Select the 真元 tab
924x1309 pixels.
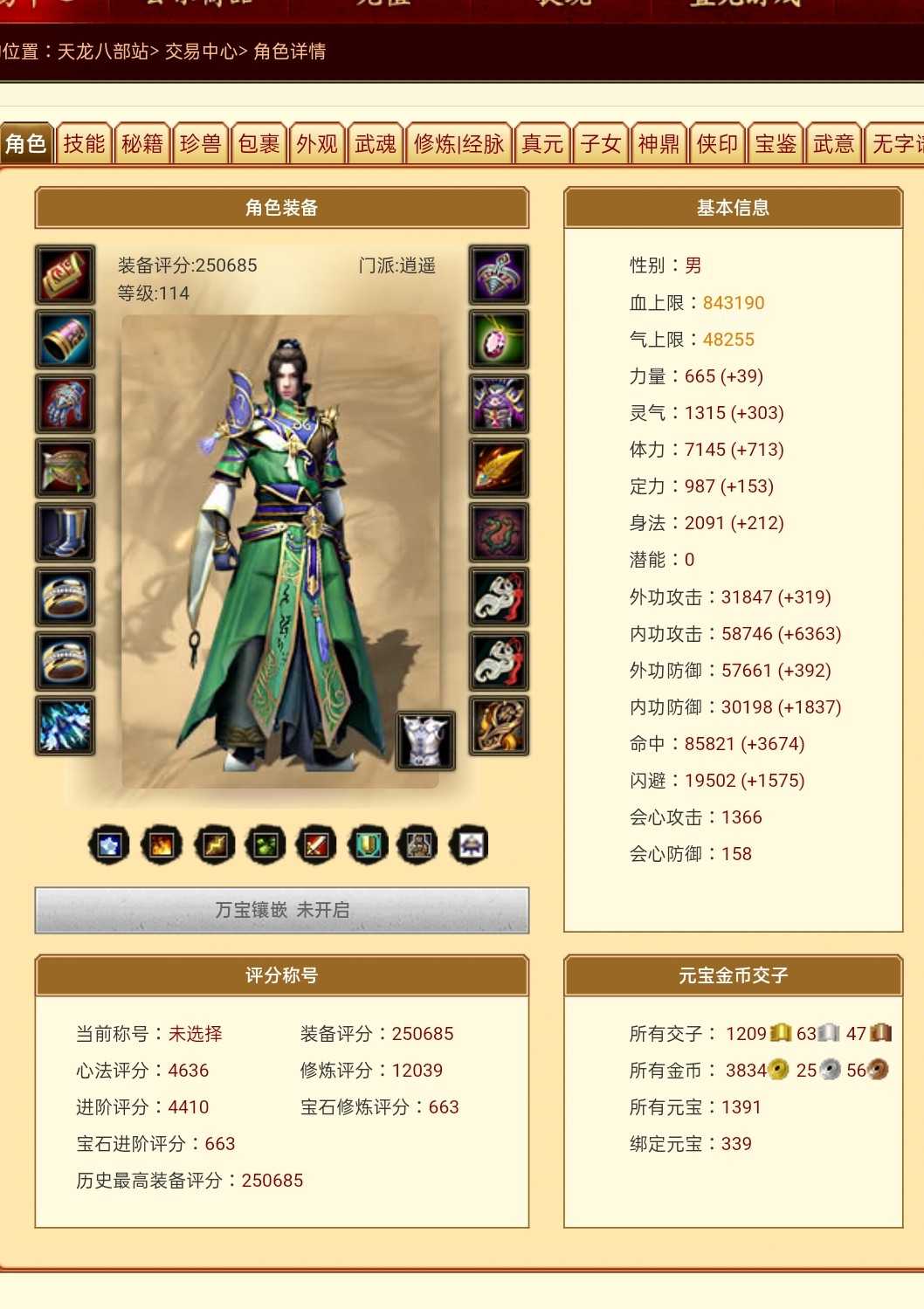click(x=542, y=143)
